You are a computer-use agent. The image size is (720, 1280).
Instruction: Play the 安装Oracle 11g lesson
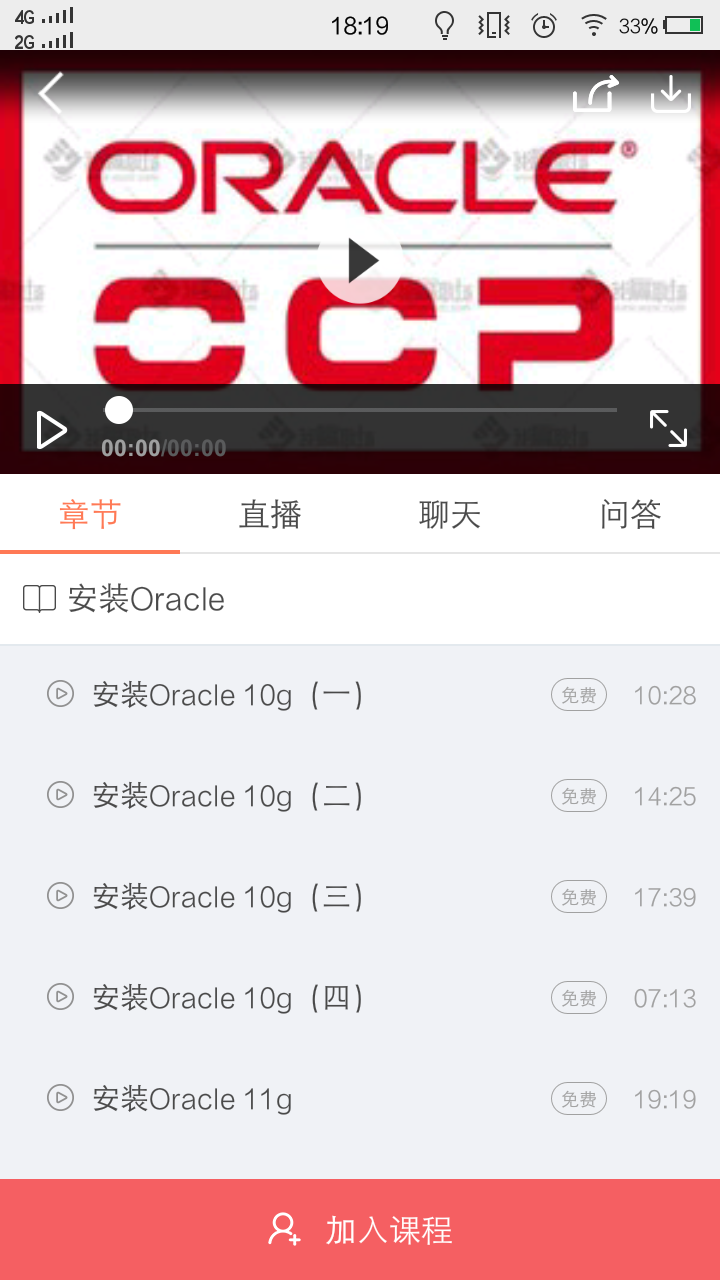tap(192, 1099)
